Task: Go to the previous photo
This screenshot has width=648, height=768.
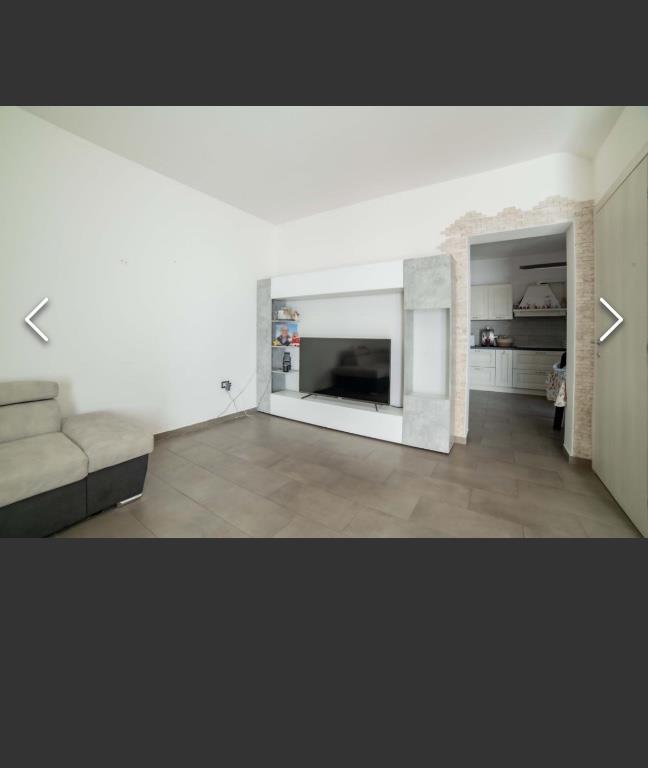Action: click(37, 321)
